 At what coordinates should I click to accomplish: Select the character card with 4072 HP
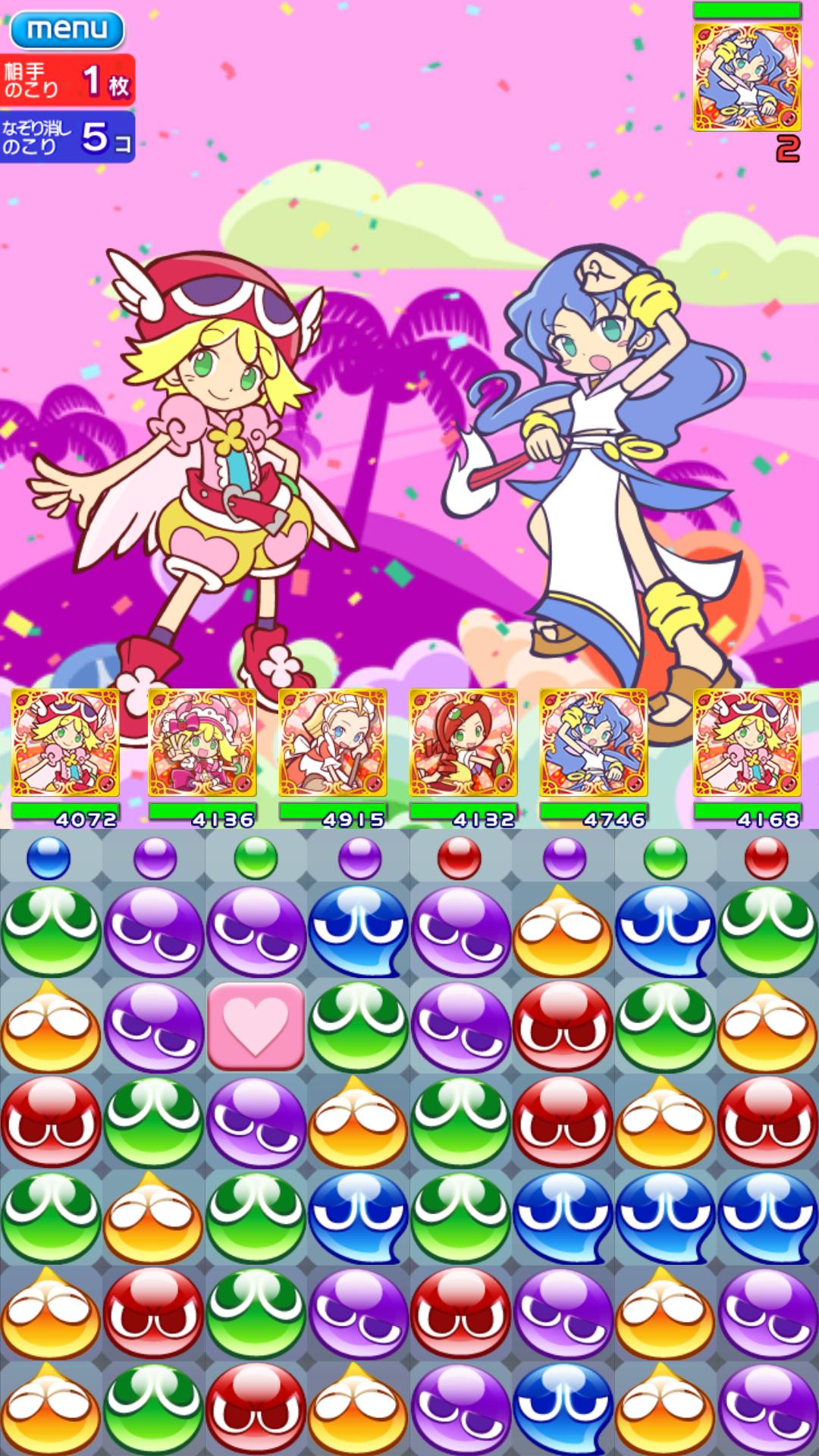[65, 743]
